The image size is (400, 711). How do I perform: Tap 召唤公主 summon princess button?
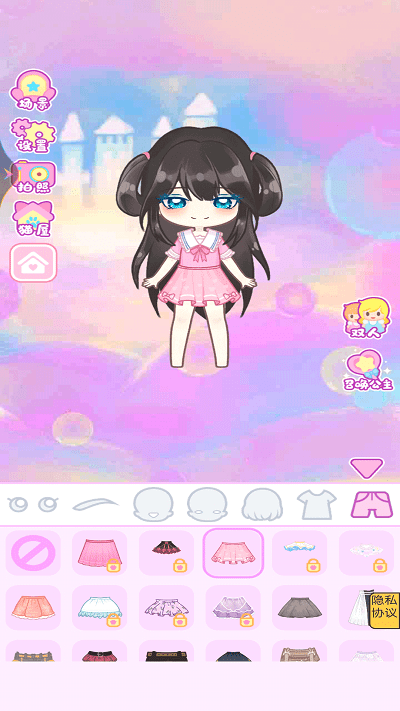[368, 370]
